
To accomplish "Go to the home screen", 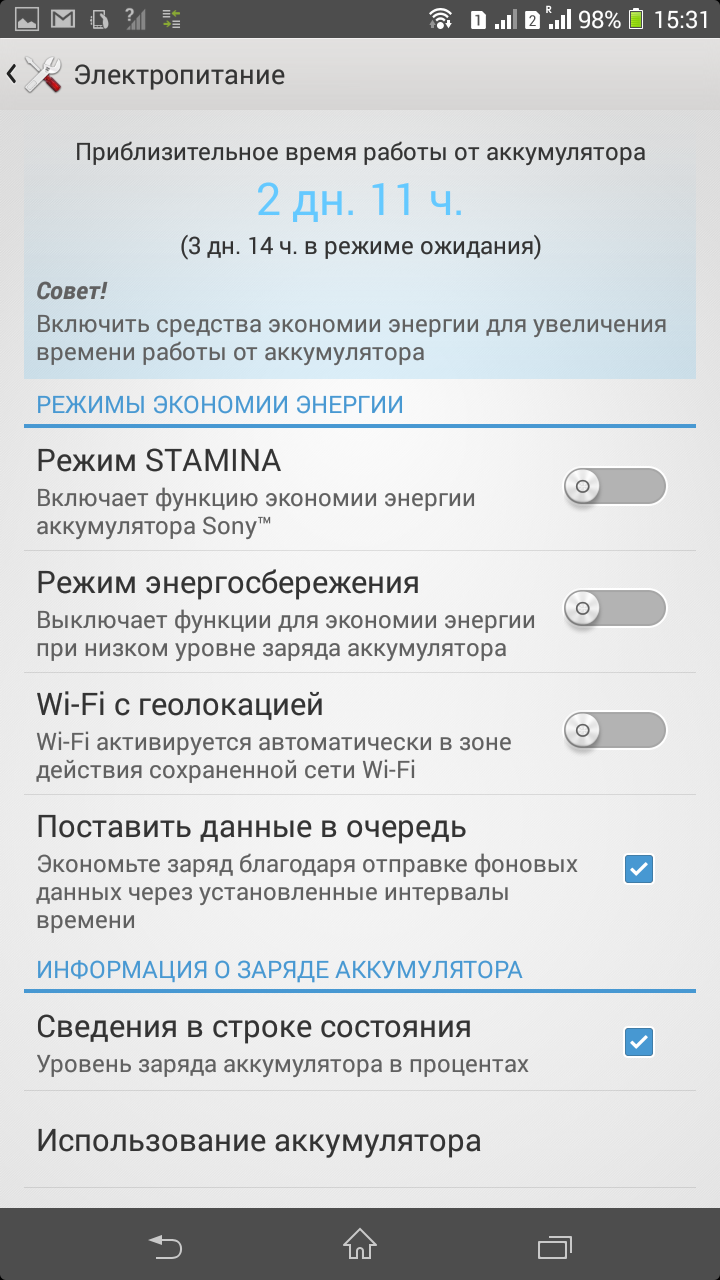I will (x=360, y=1244).
